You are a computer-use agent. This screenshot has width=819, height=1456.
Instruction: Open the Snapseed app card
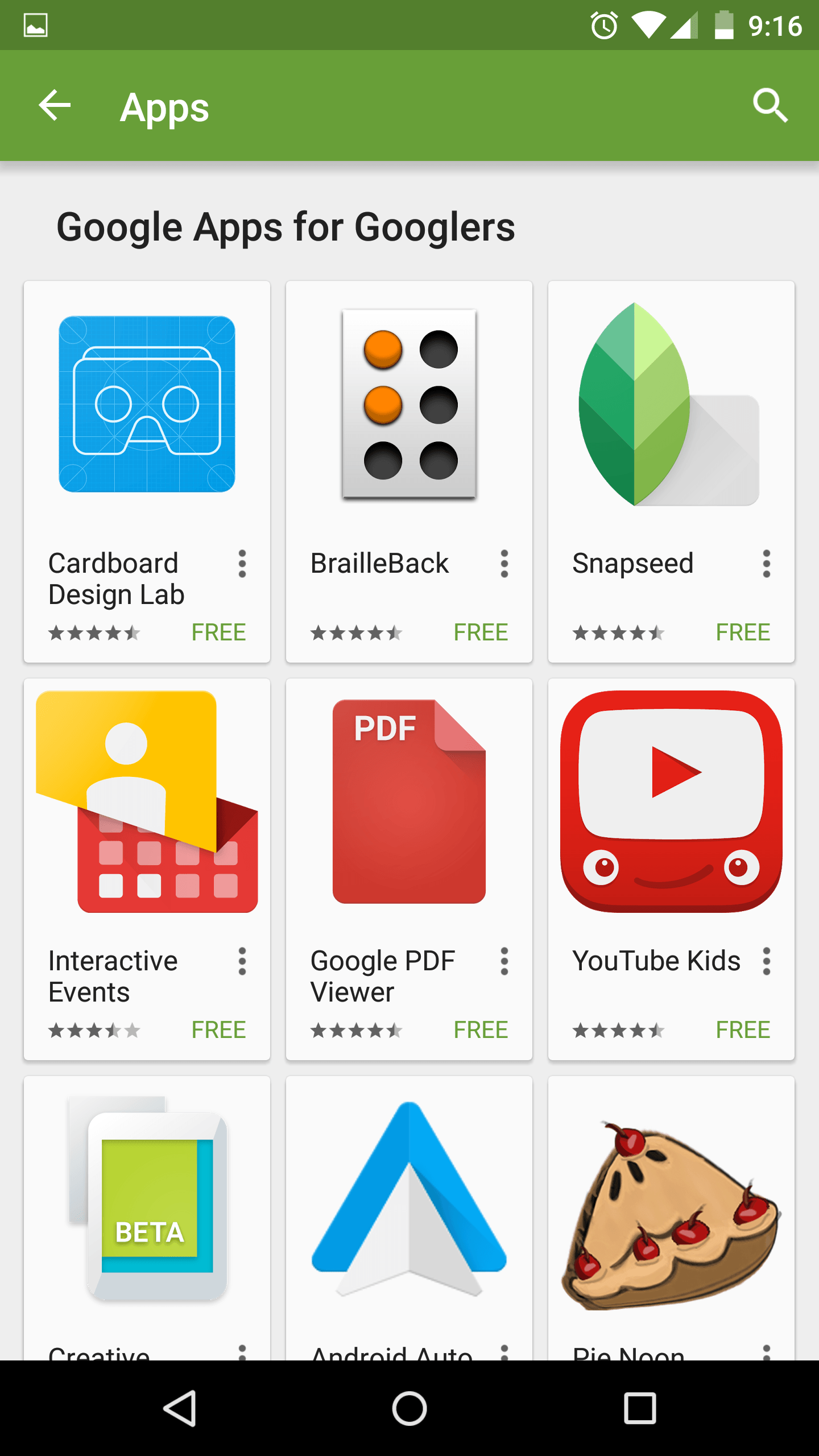[671, 432]
